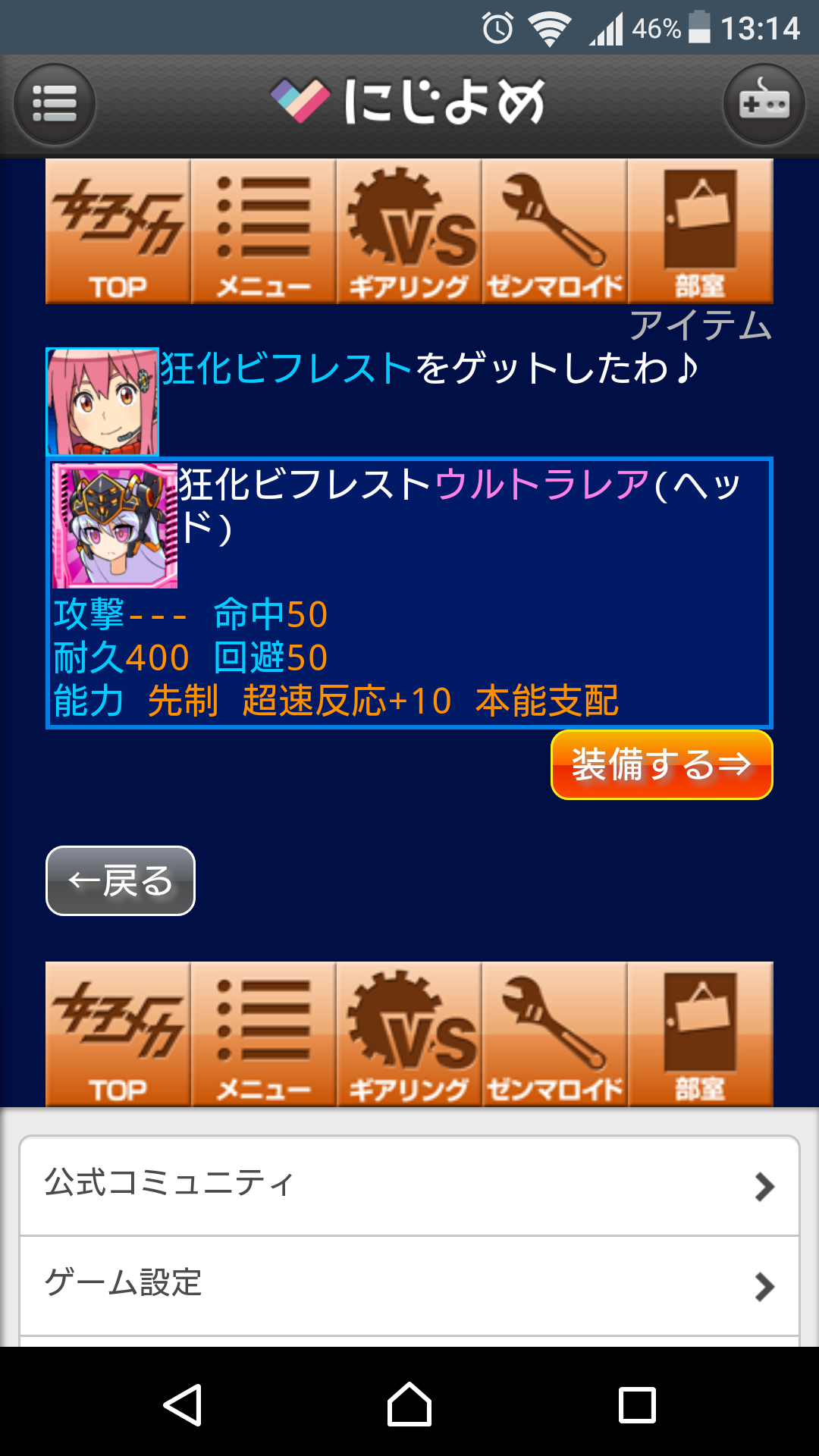Open メニュー in lower navigation bar

click(x=263, y=1034)
